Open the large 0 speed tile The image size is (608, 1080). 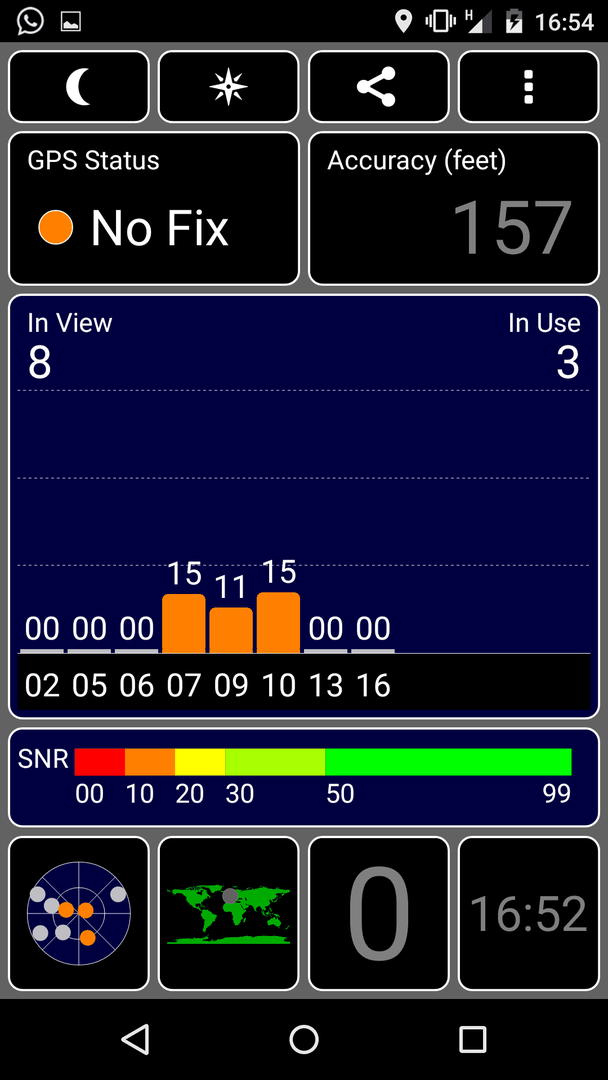click(379, 913)
